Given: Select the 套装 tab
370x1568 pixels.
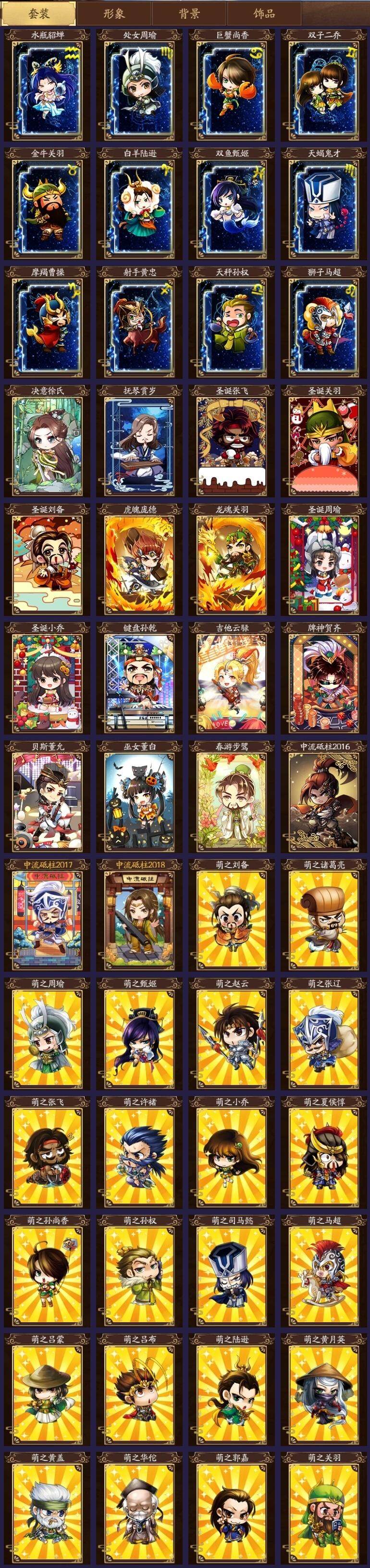Looking at the screenshot, I should [38, 13].
